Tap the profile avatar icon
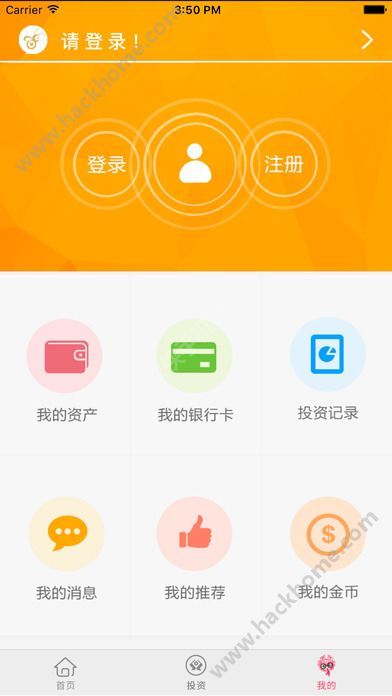The image size is (392, 696). click(x=195, y=163)
